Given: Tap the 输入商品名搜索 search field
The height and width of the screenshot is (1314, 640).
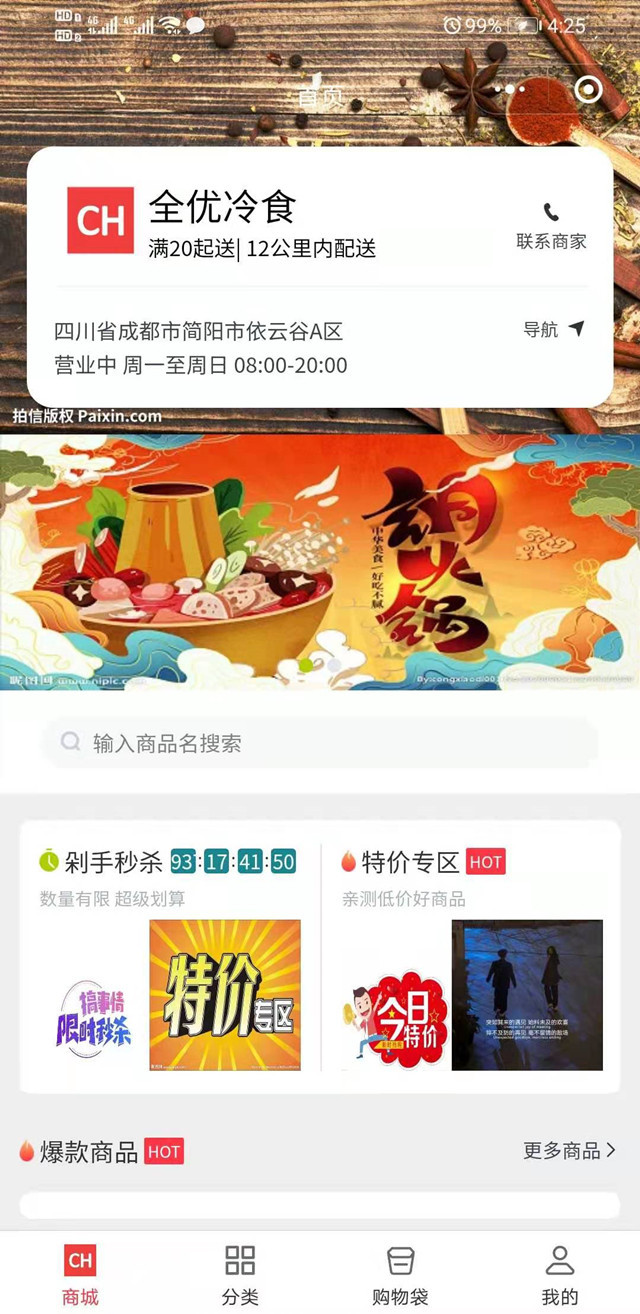Looking at the screenshot, I should (320, 743).
